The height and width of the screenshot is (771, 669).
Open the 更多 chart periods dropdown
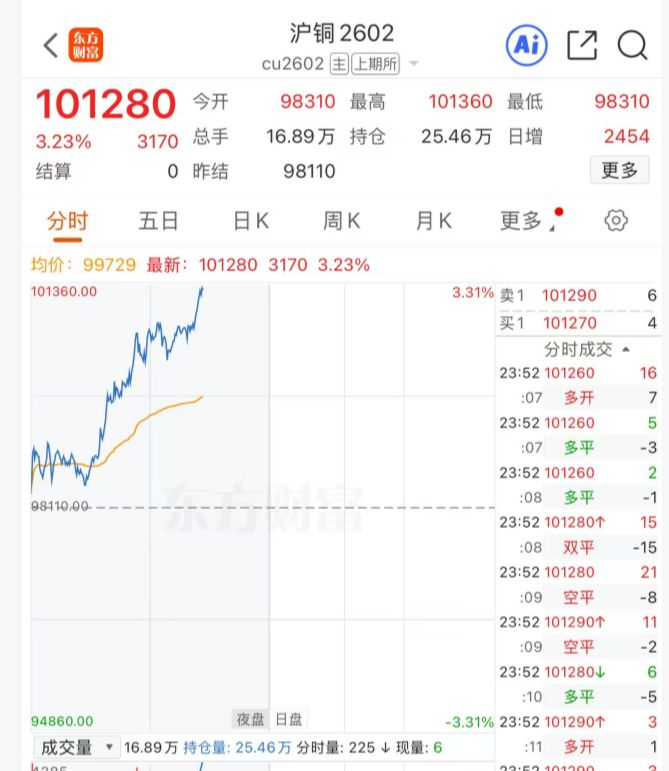tap(524, 221)
